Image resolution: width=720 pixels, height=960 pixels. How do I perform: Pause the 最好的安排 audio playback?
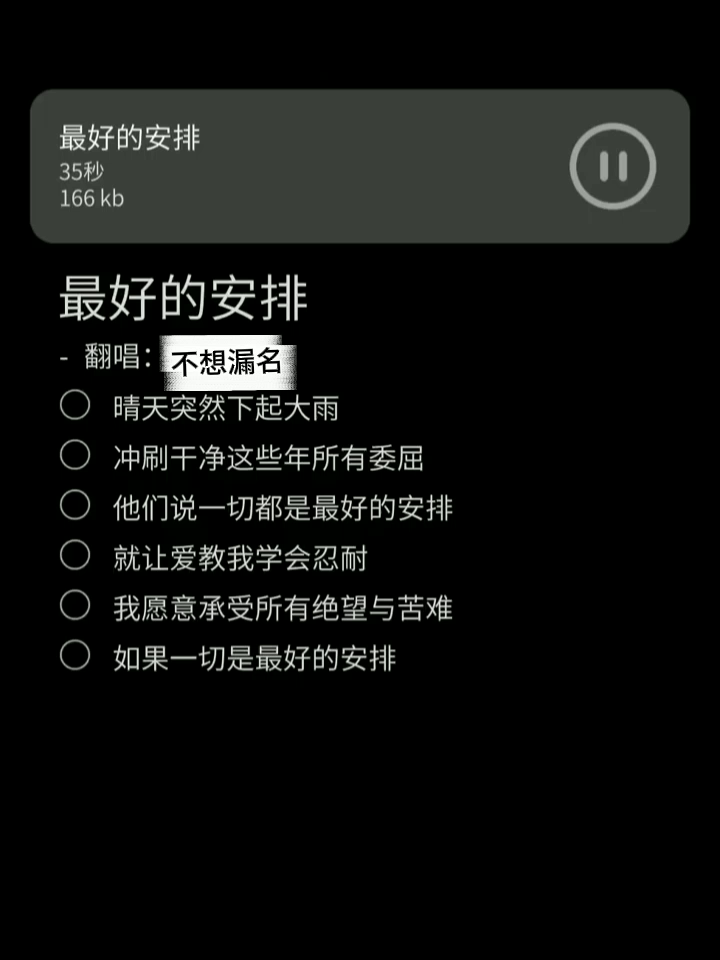click(x=613, y=166)
